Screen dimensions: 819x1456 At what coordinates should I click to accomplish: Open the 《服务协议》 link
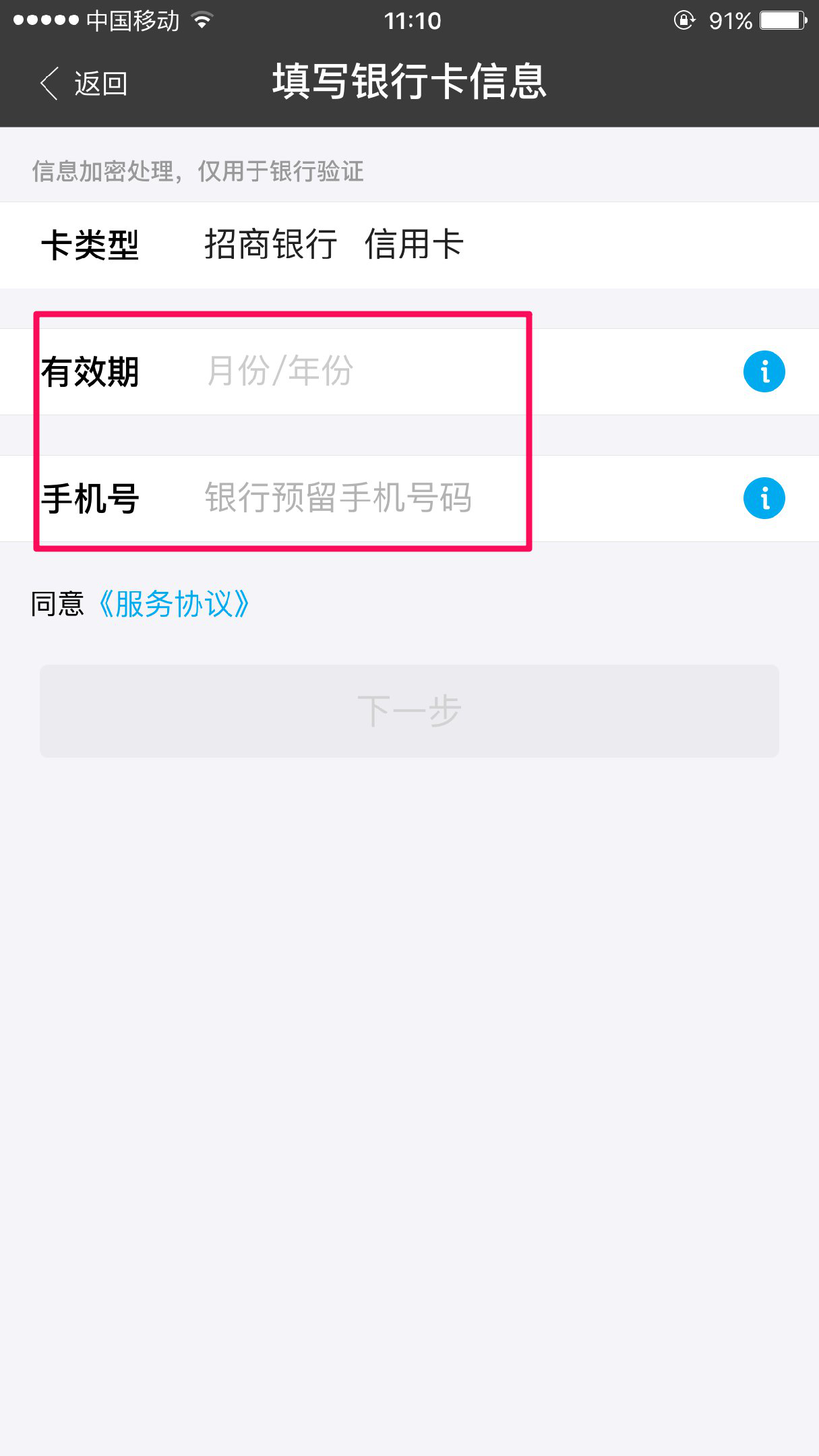pos(174,604)
